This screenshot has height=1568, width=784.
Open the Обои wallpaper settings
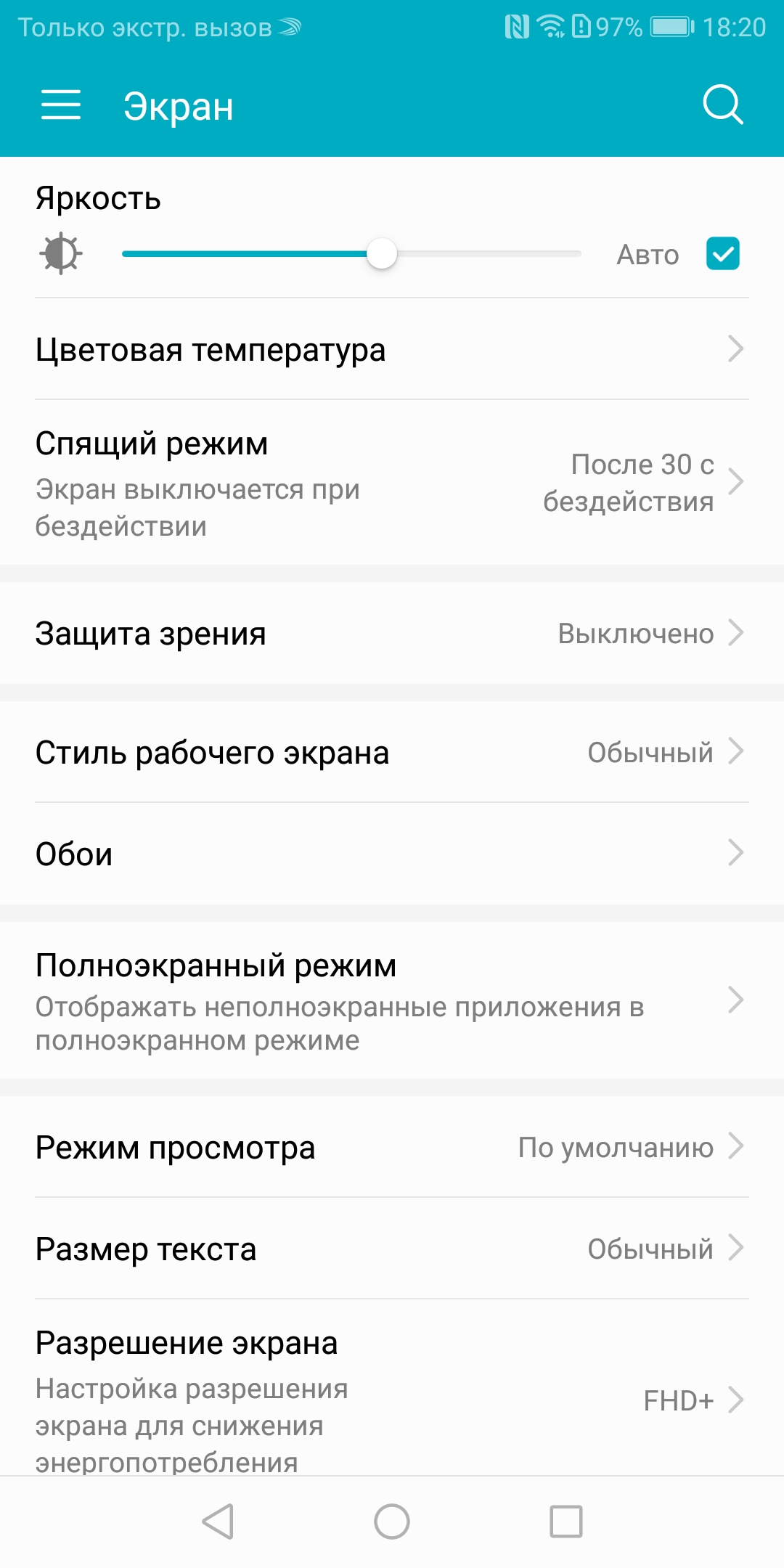click(x=392, y=854)
